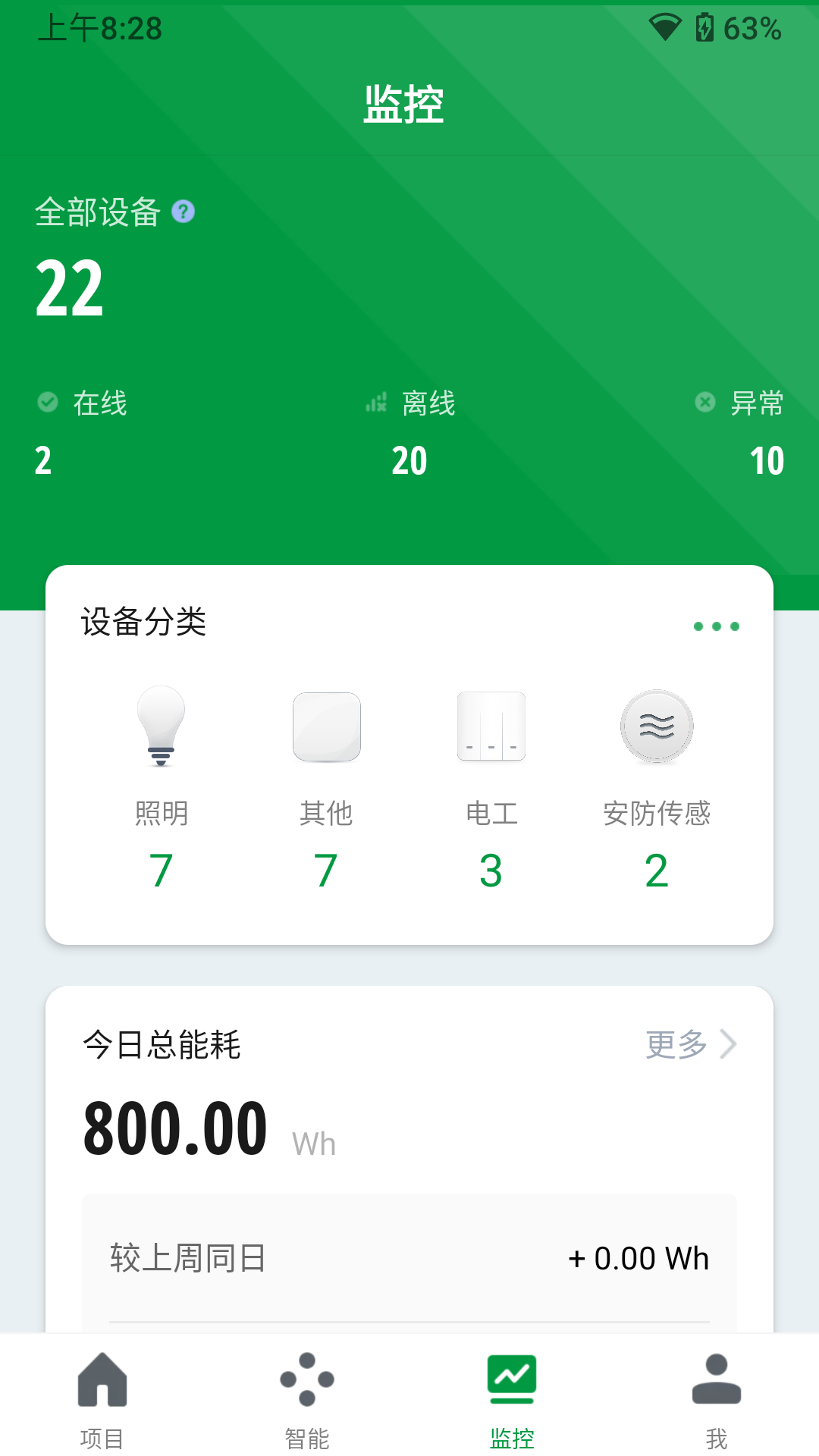Screen dimensions: 819x1456
Task: Tap 更多 for today's energy consumption
Action: (690, 1044)
